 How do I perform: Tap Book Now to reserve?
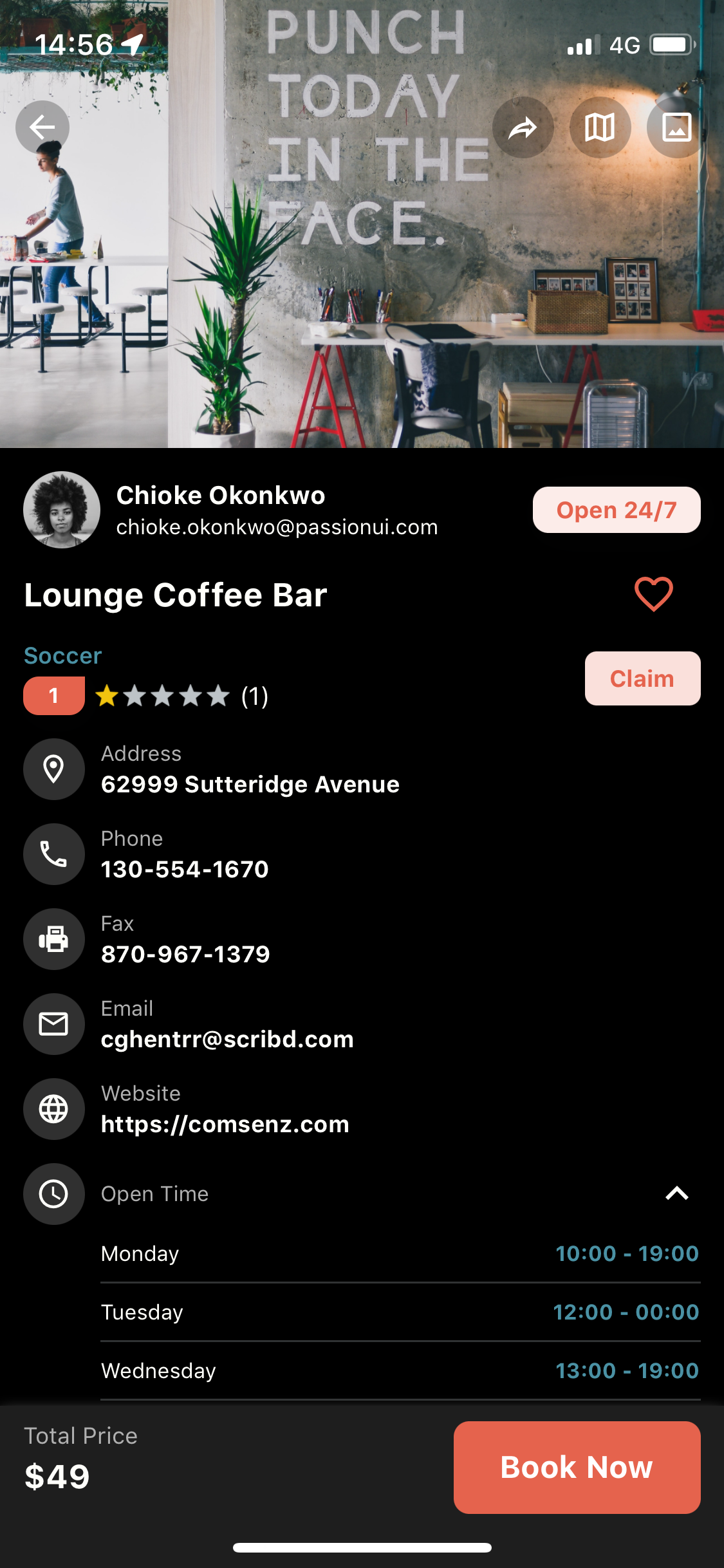pyautogui.click(x=577, y=1467)
